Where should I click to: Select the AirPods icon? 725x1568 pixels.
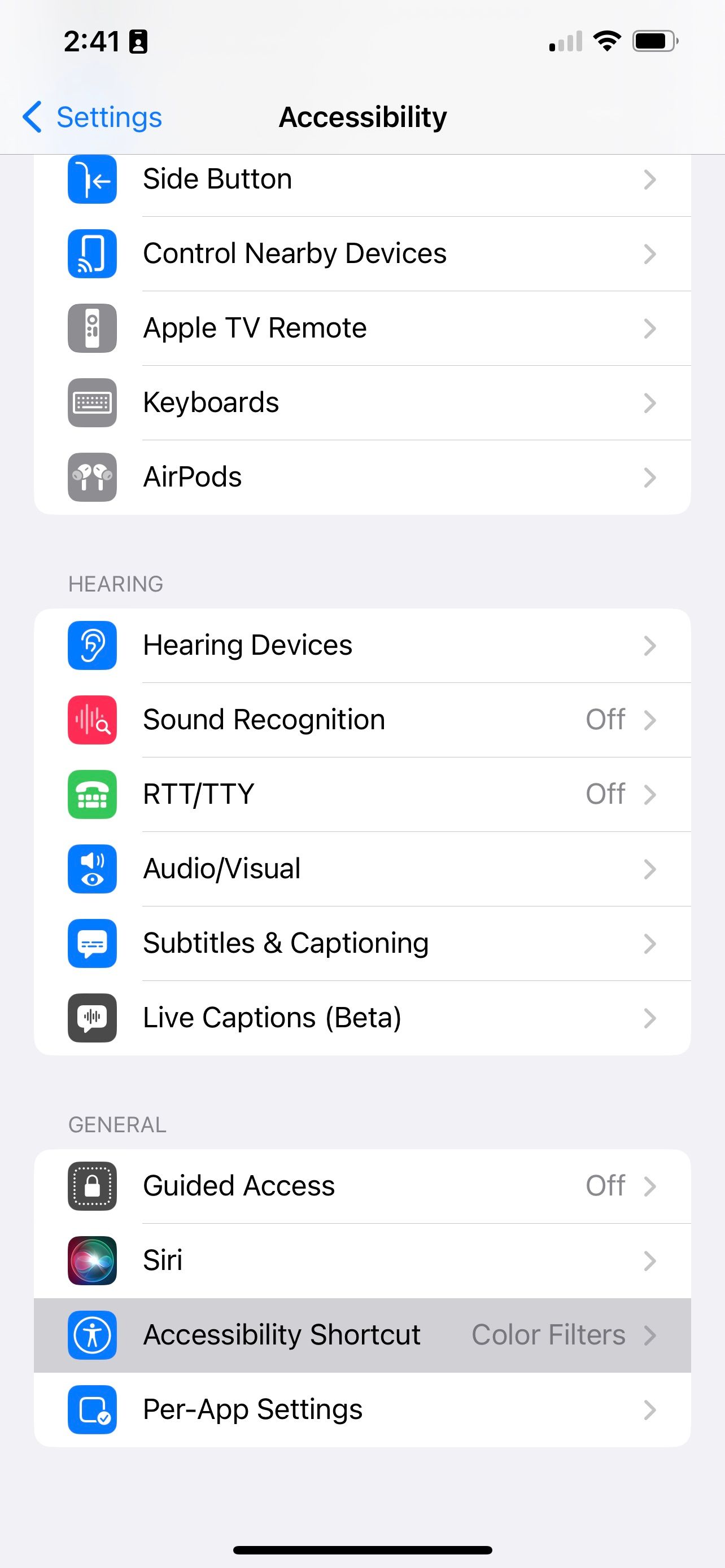tap(92, 477)
